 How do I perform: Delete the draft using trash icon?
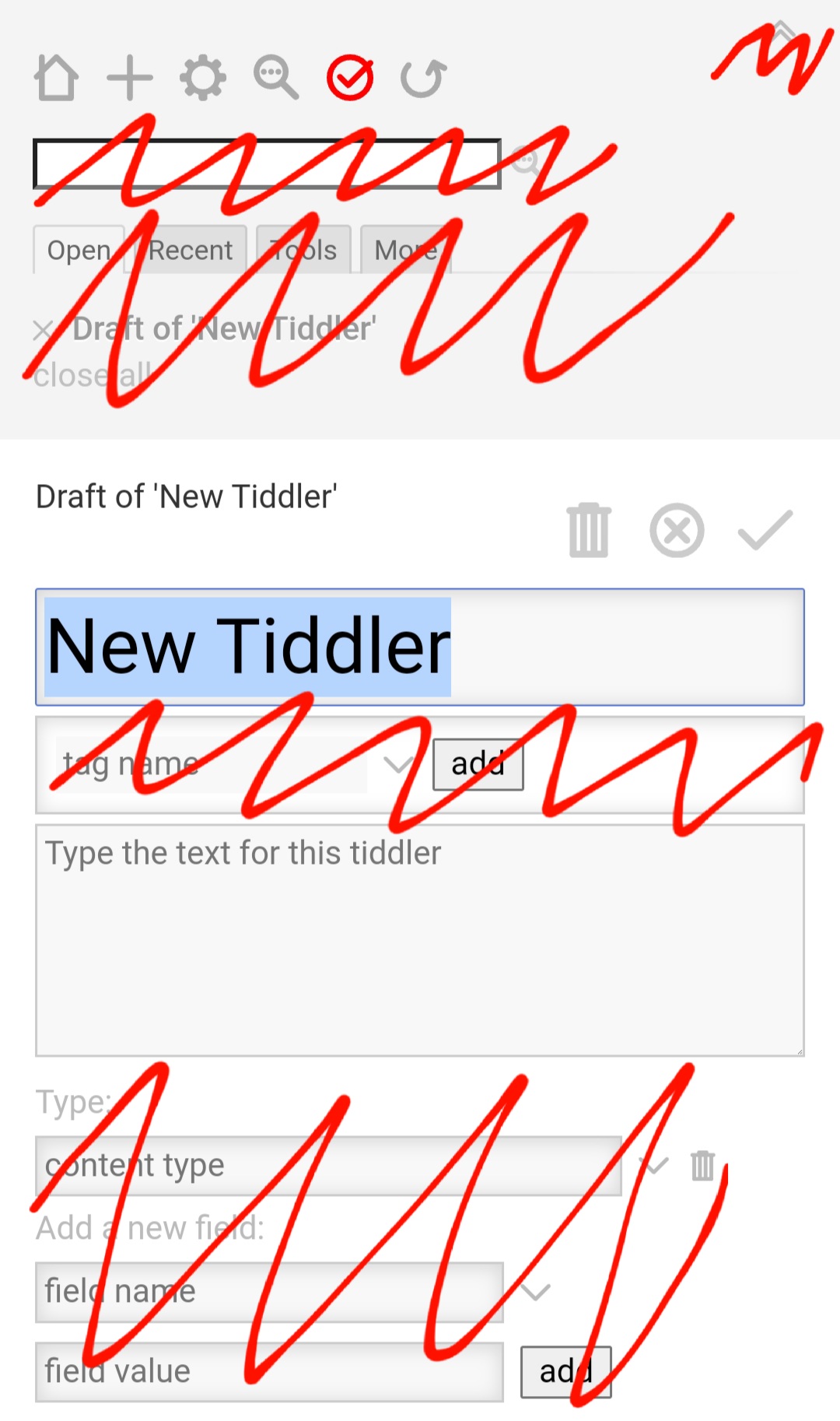(589, 530)
